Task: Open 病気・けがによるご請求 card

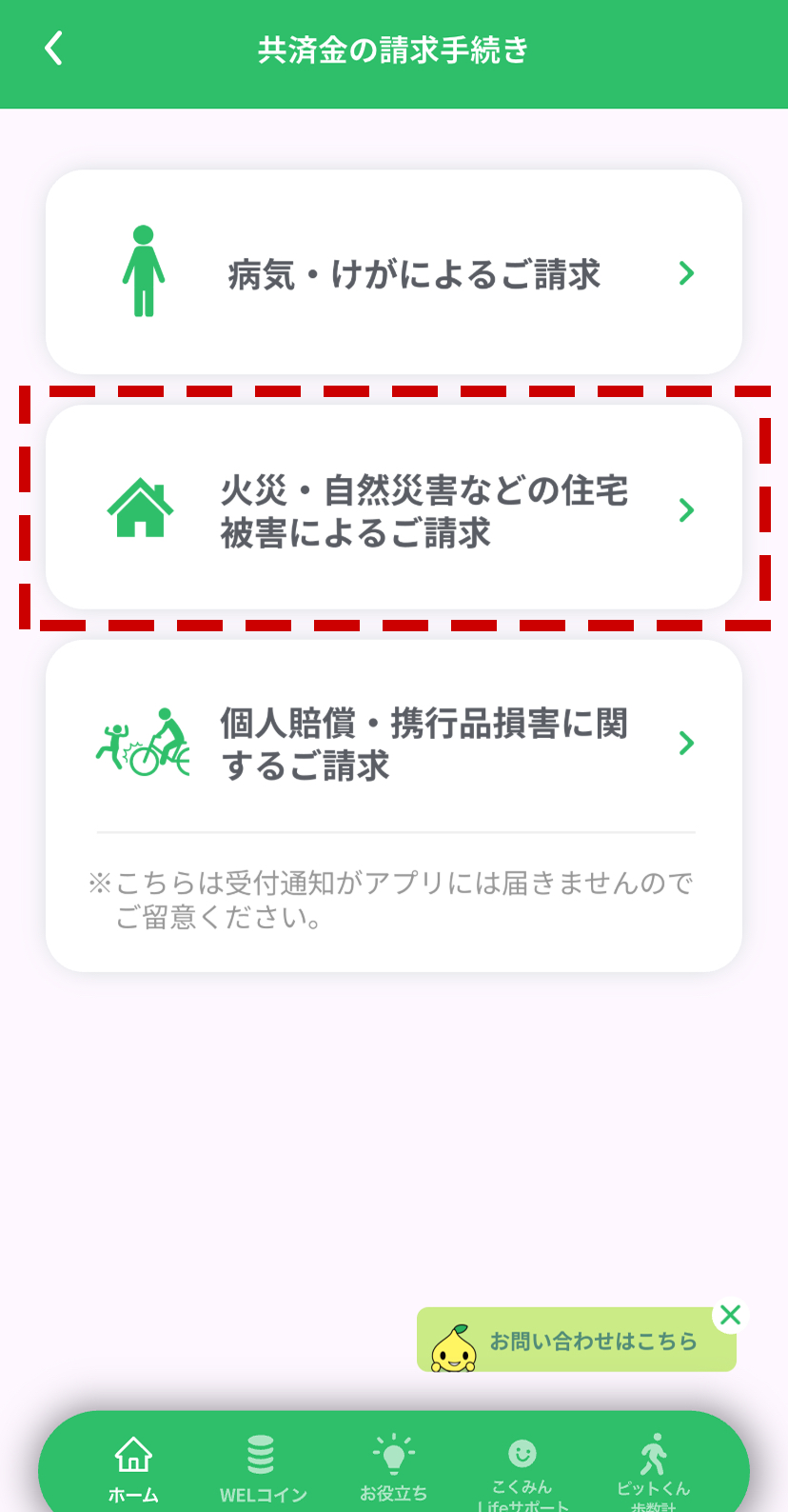Action: tap(394, 272)
